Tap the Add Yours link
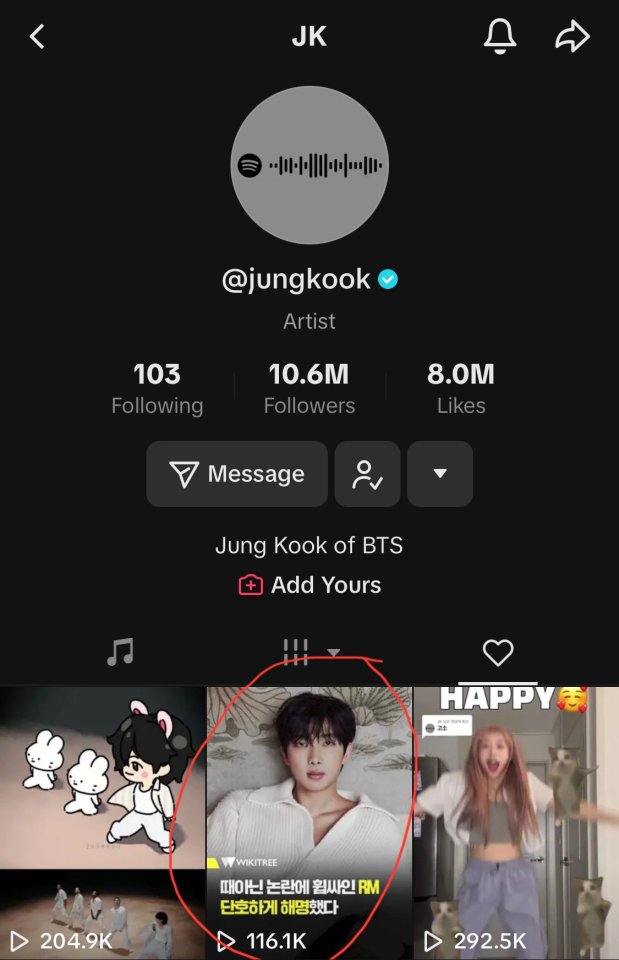 point(310,585)
